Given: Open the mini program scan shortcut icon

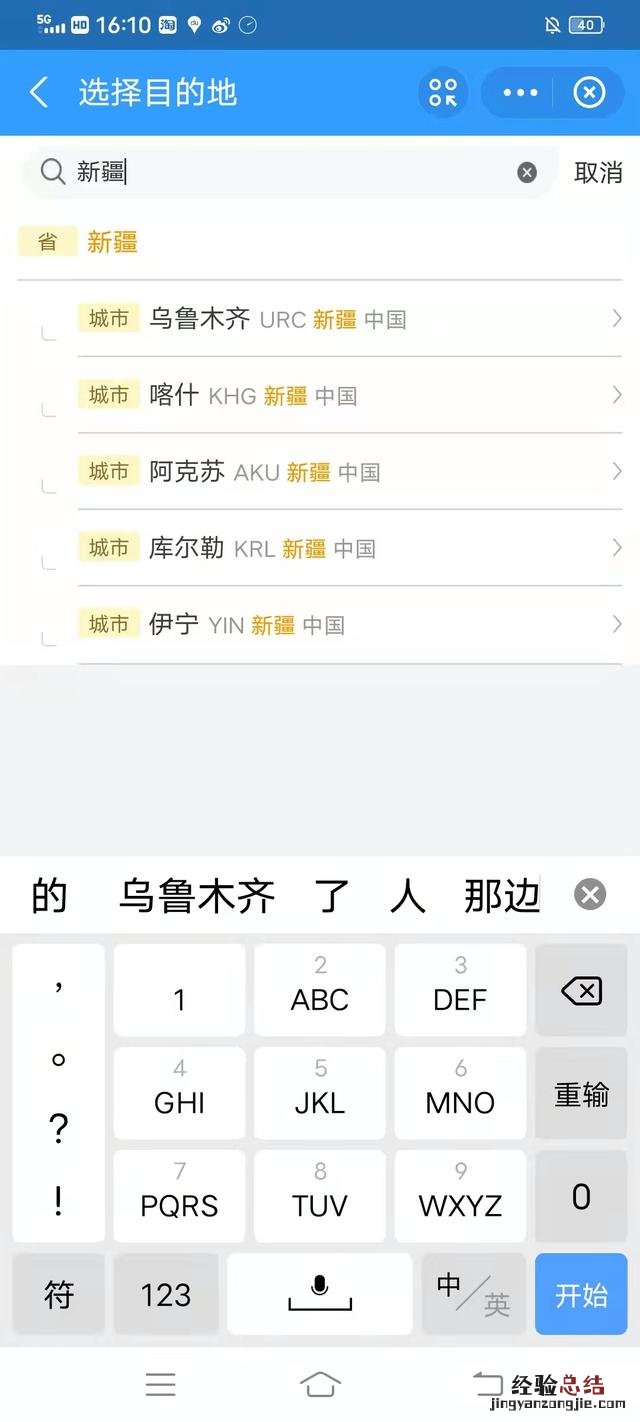Looking at the screenshot, I should [443, 93].
